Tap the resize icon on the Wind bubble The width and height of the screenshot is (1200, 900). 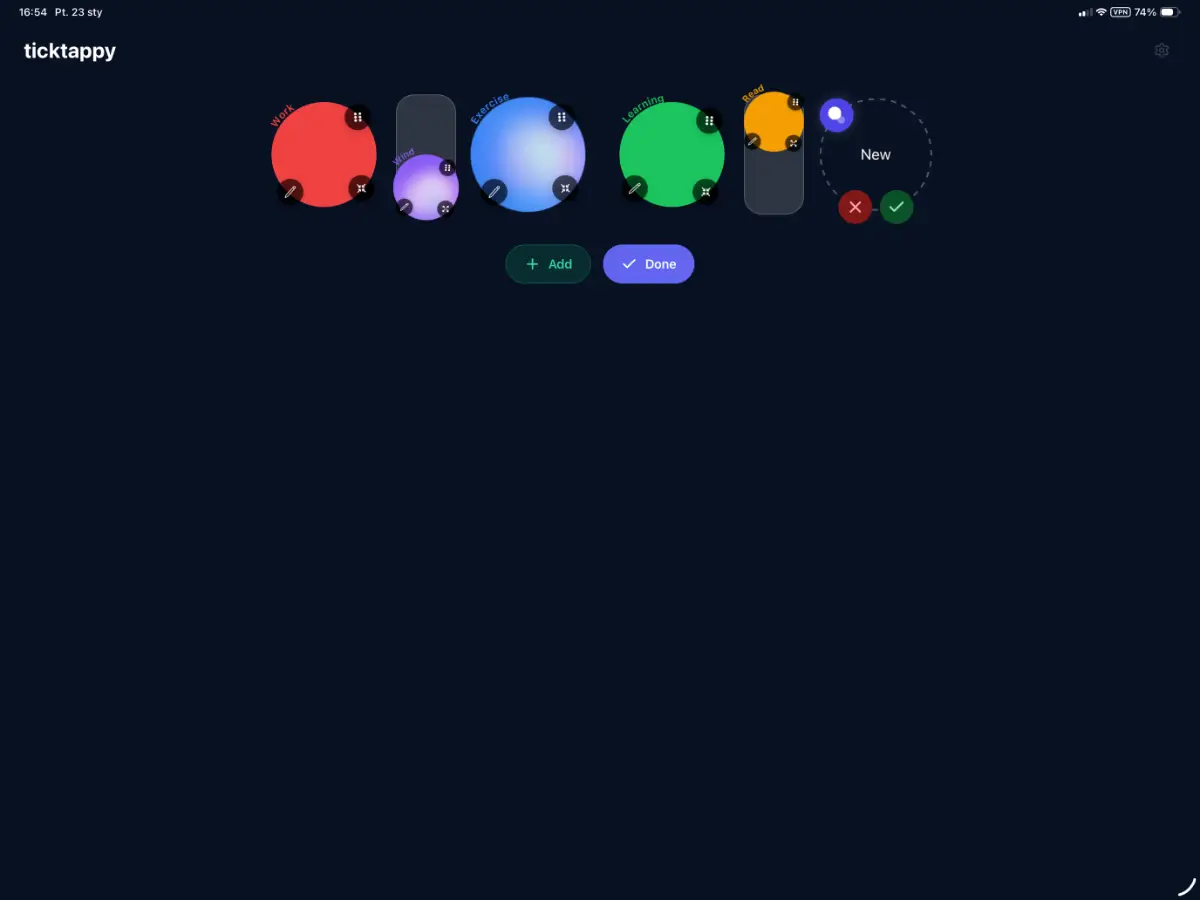coord(445,208)
